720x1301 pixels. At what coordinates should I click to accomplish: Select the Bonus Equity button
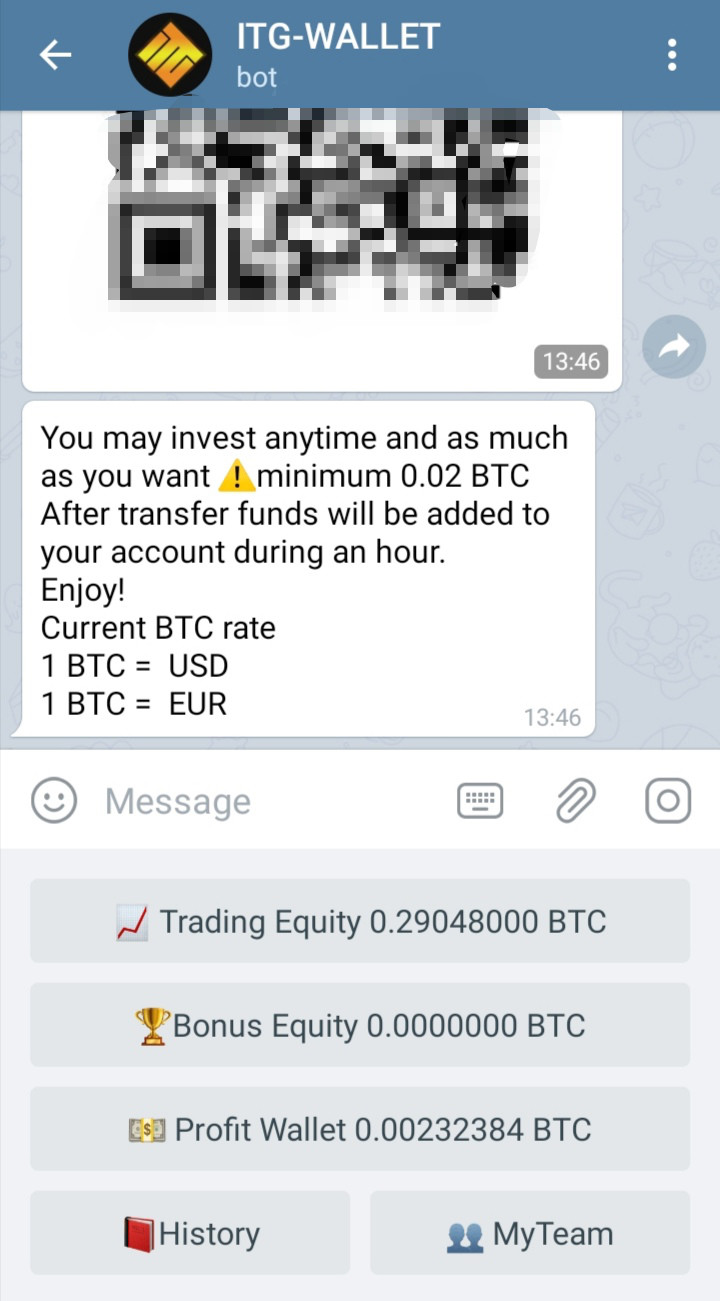(x=360, y=1025)
